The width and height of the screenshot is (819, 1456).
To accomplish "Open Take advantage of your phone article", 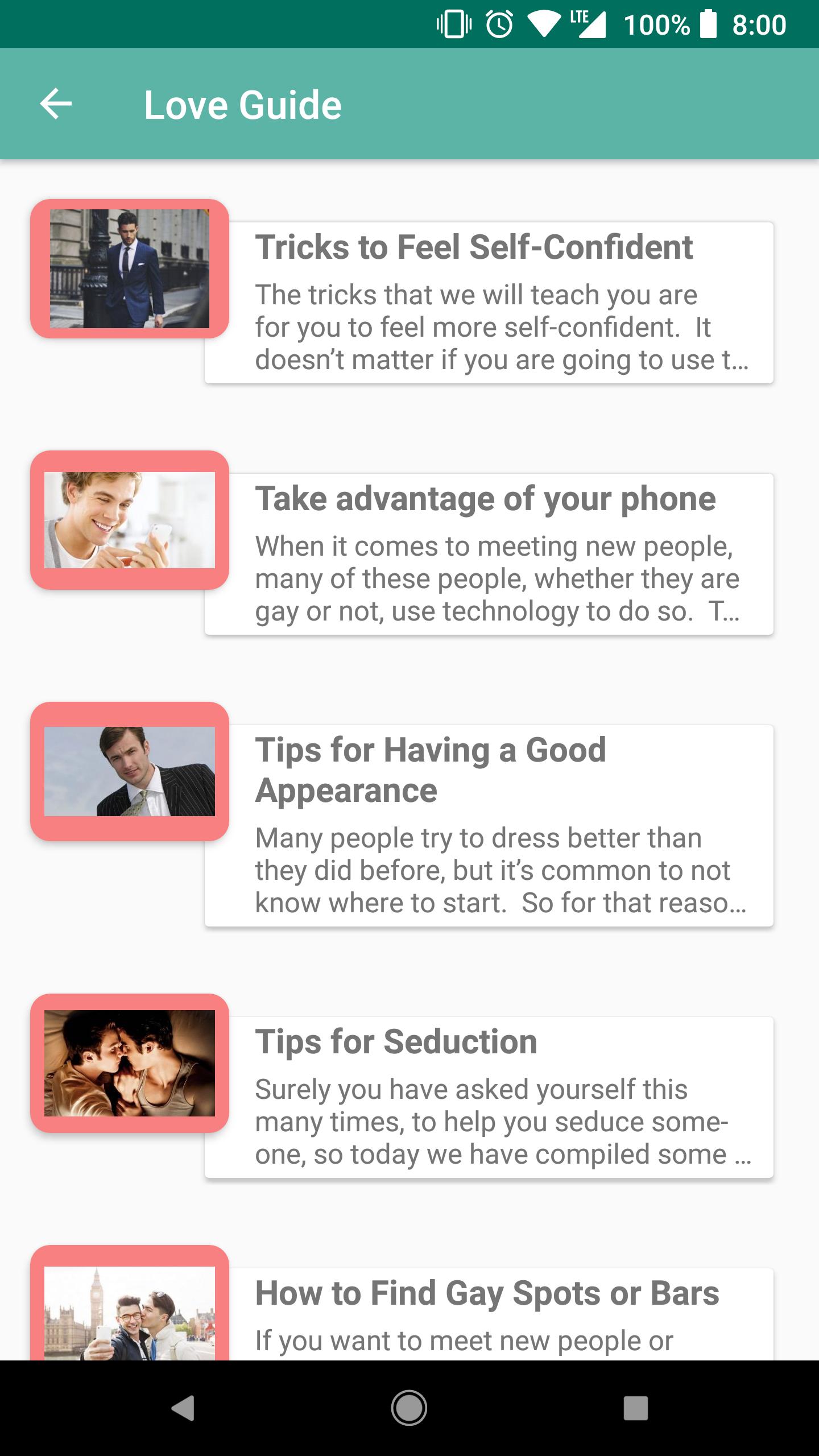I will [488, 554].
